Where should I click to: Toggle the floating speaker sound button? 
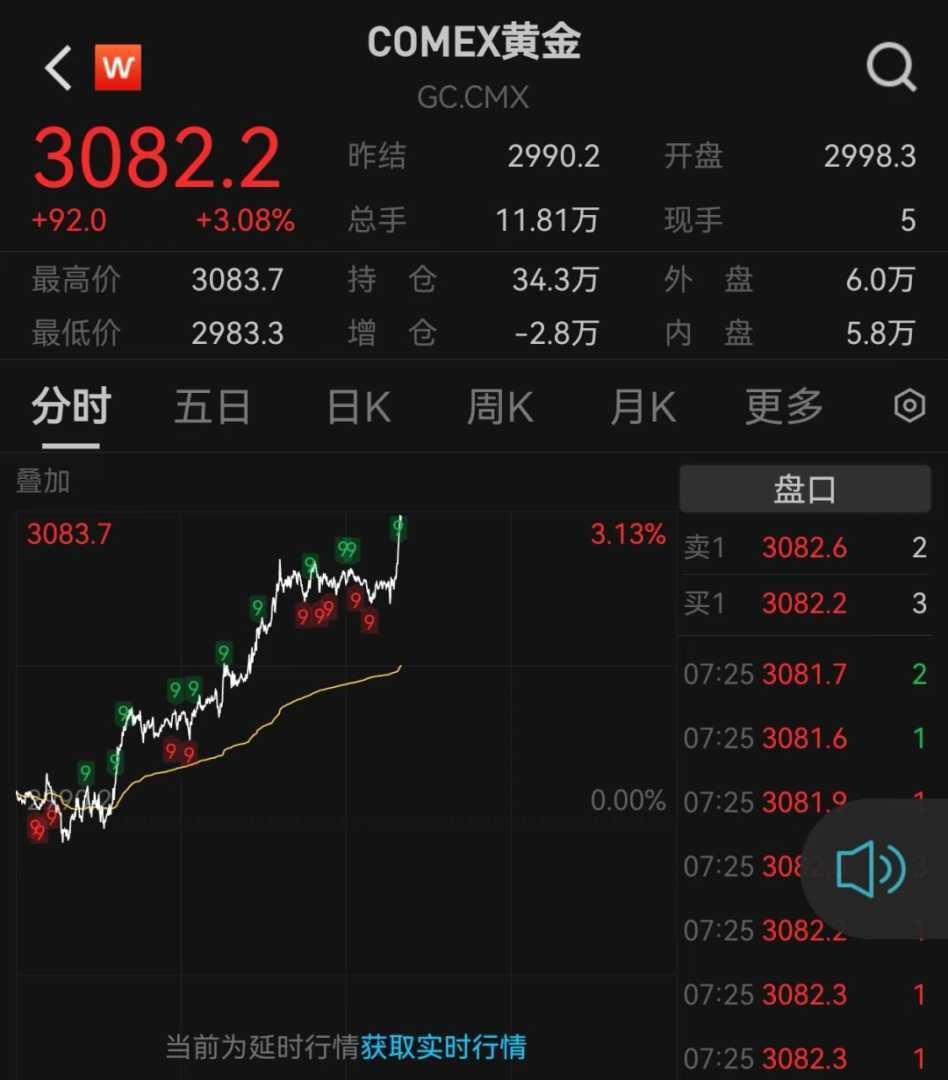tap(871, 868)
